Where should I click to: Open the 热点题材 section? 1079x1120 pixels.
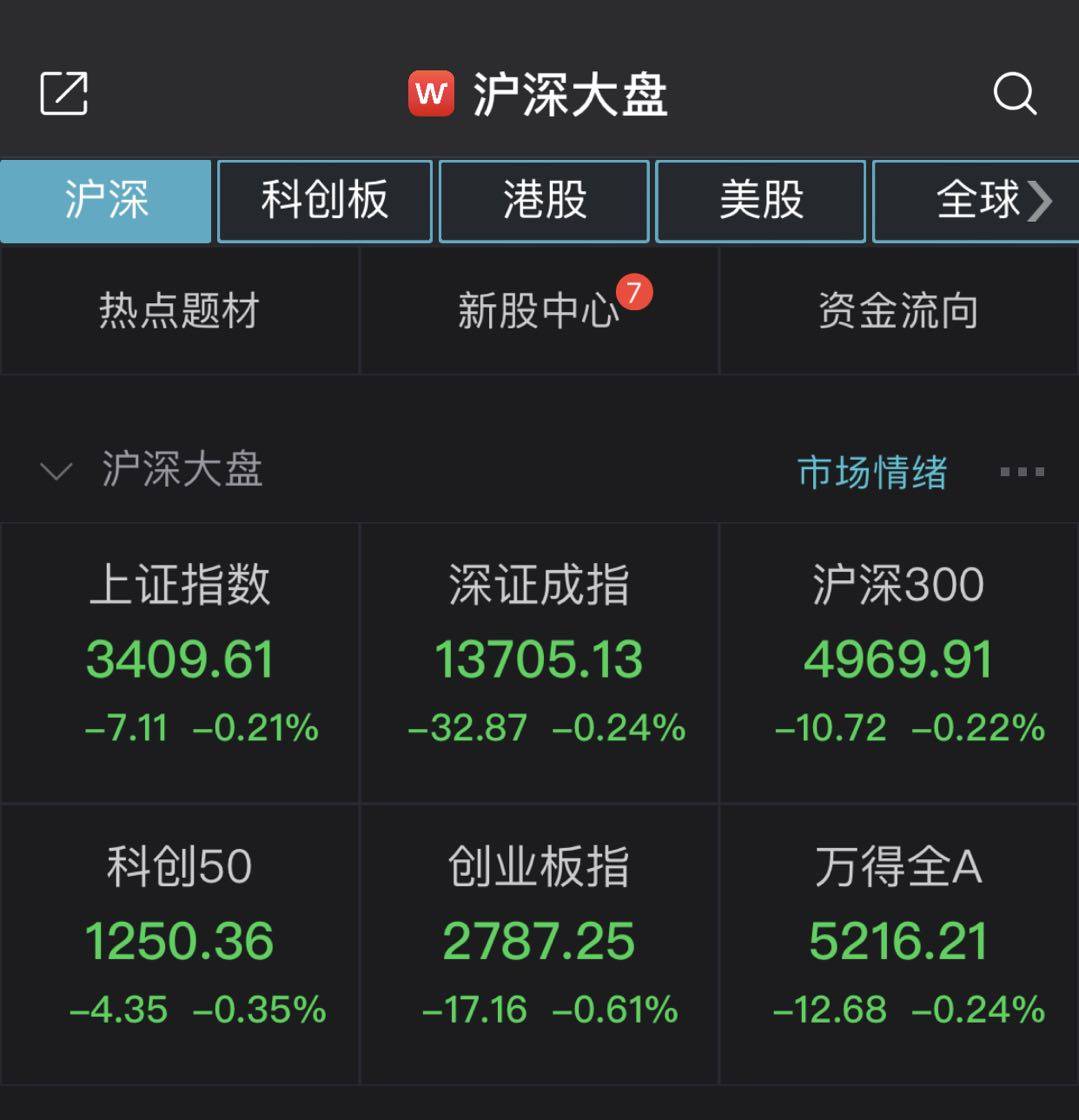(178, 310)
